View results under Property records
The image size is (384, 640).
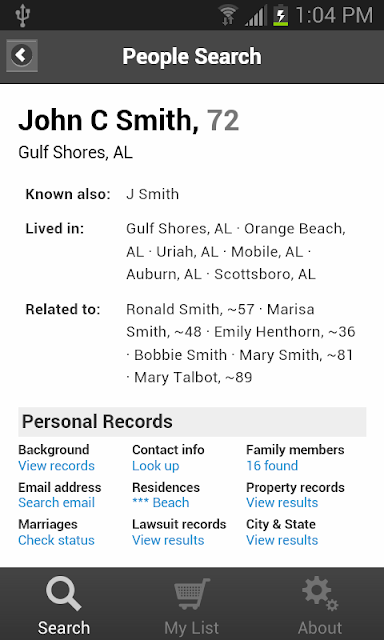pos(282,503)
